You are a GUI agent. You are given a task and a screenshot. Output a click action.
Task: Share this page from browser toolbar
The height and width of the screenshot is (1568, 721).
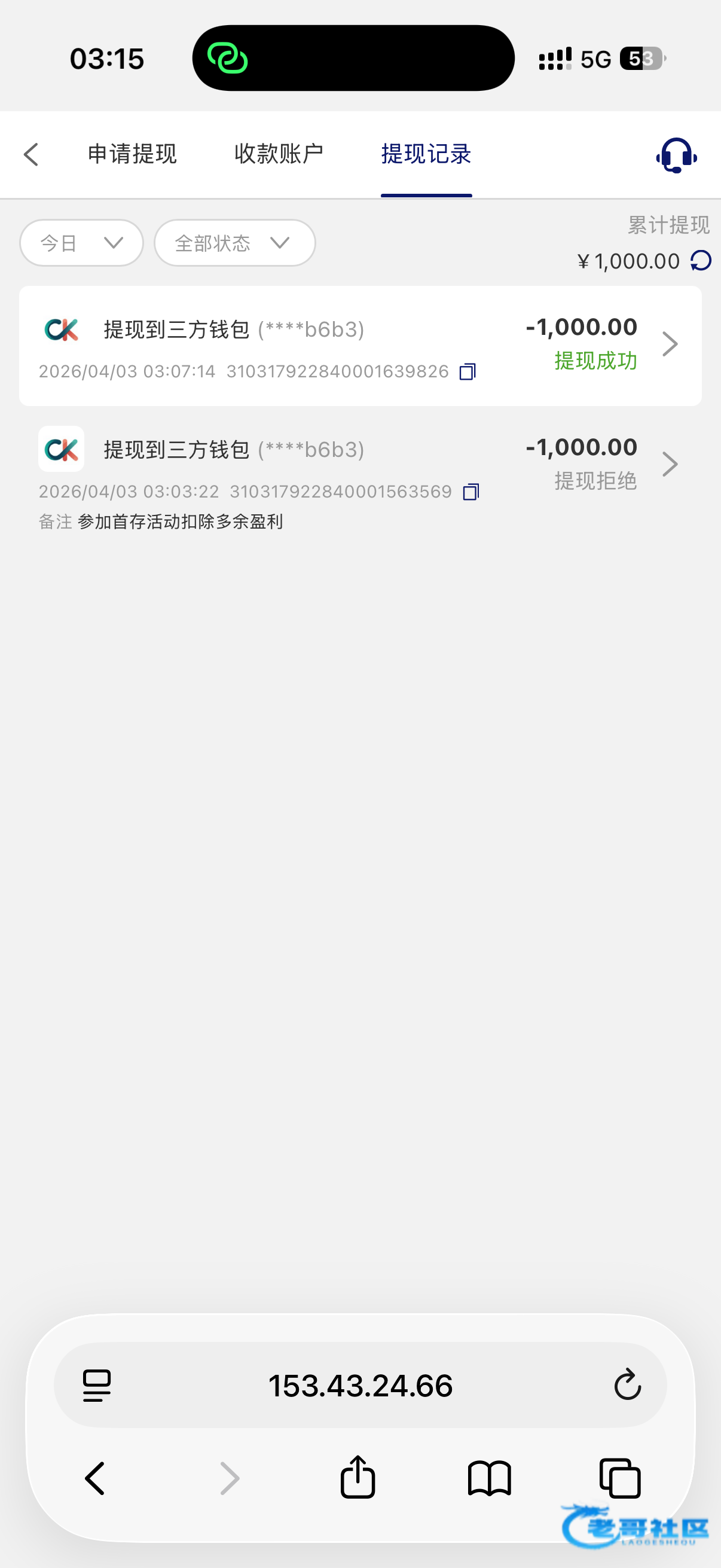(x=358, y=1477)
